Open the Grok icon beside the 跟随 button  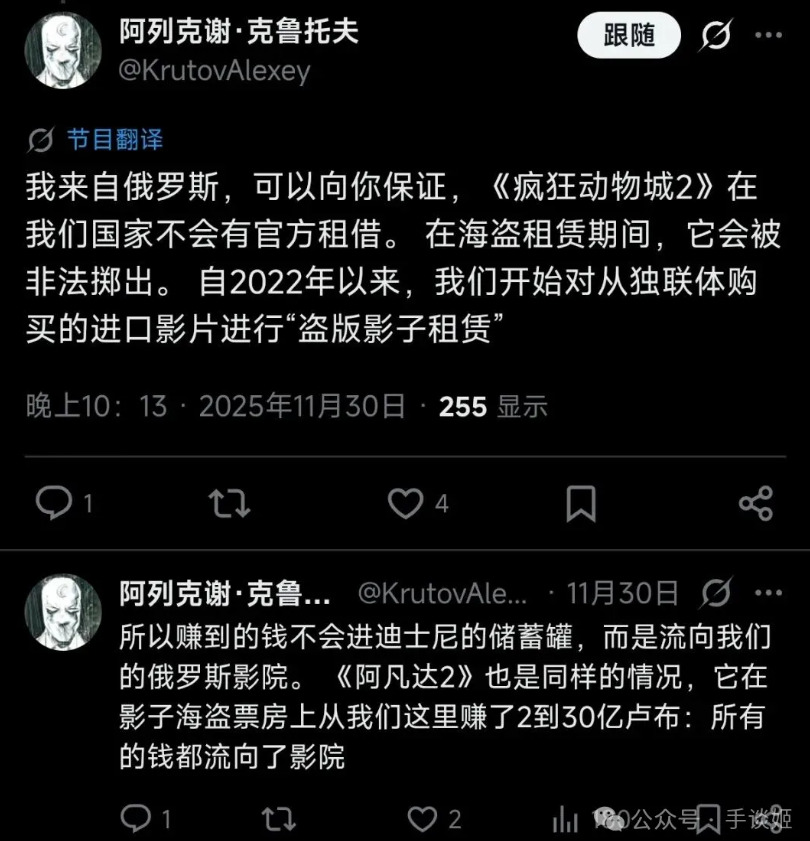[x=715, y=37]
